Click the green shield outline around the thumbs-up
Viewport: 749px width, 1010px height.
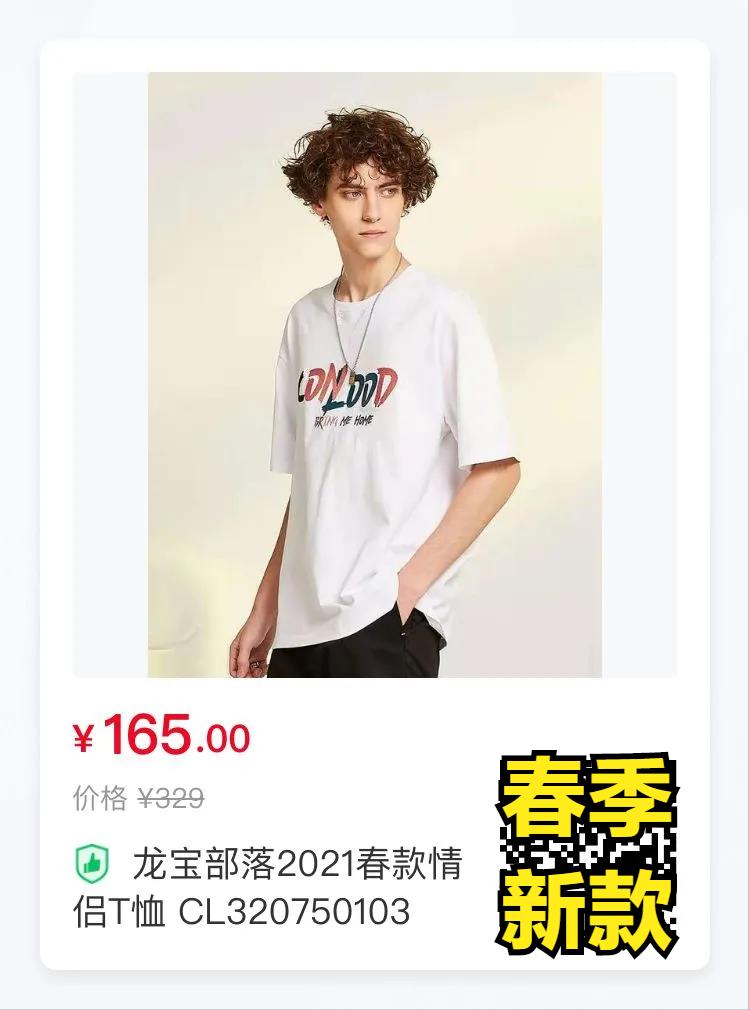pos(90,860)
